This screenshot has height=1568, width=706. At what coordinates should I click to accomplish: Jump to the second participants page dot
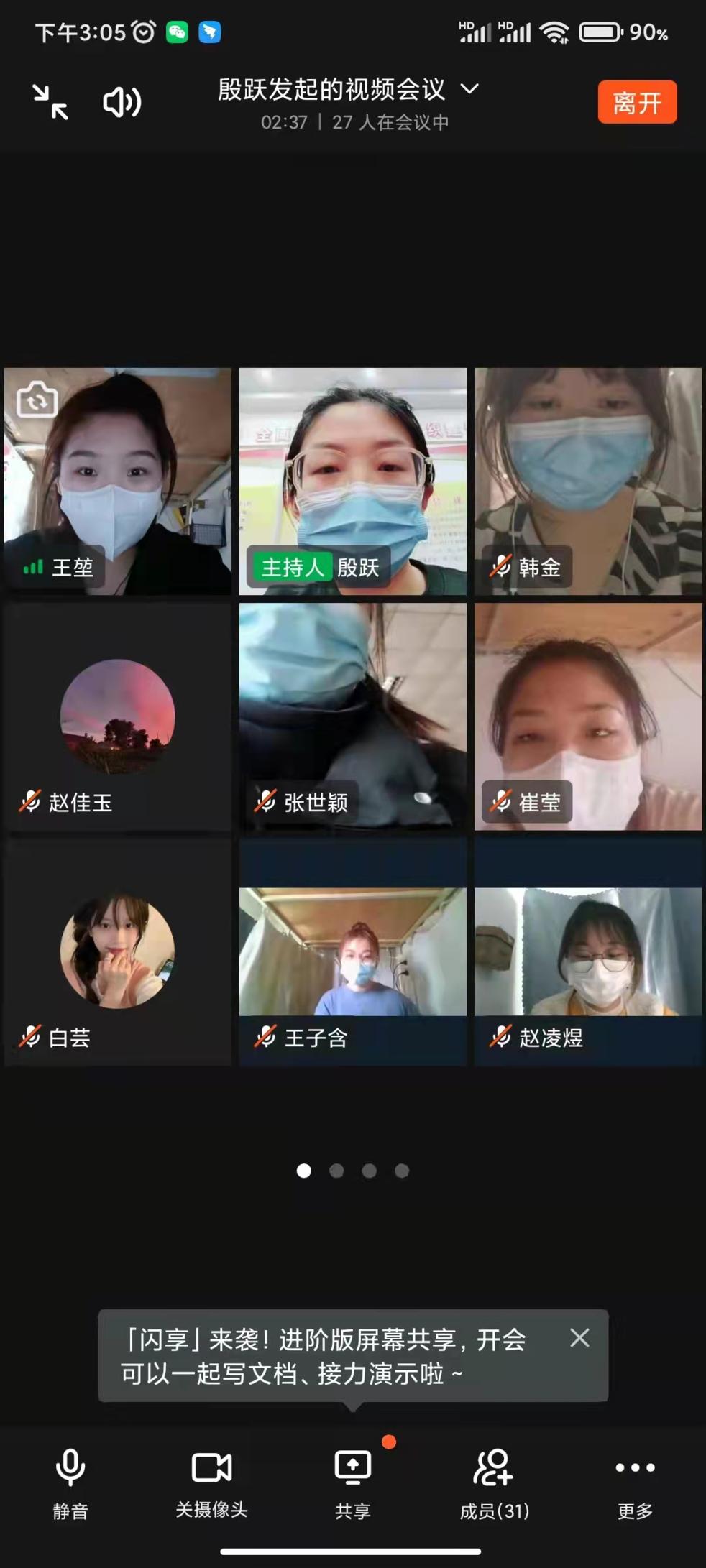click(336, 1171)
